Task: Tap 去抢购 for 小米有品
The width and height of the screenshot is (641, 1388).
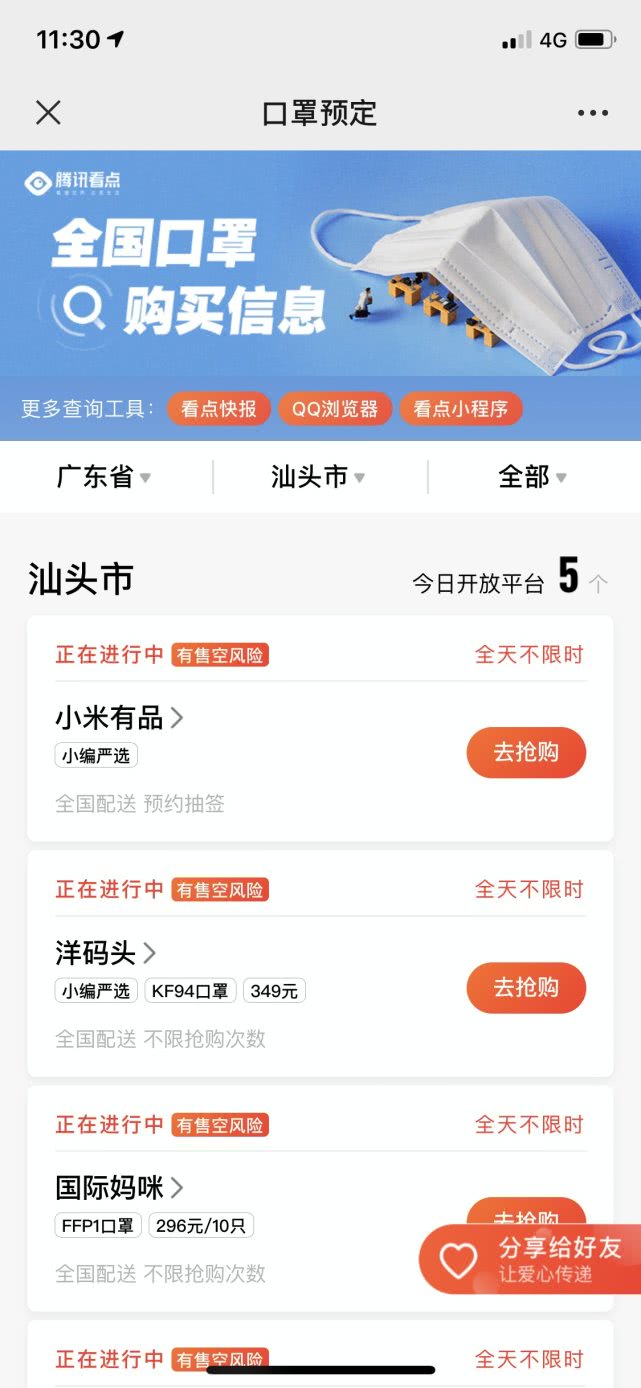Action: 526,752
